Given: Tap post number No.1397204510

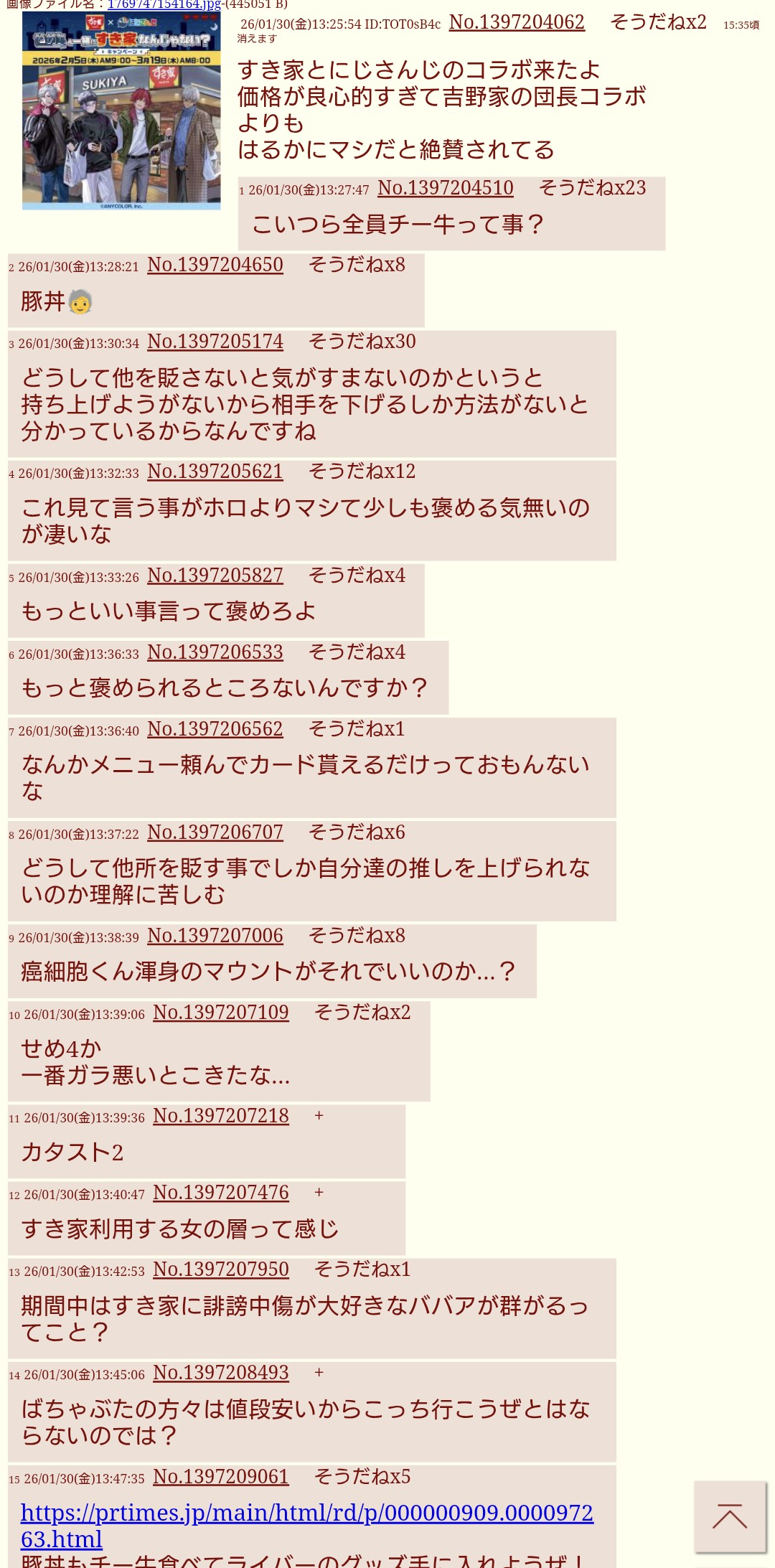Looking at the screenshot, I should 446,188.
